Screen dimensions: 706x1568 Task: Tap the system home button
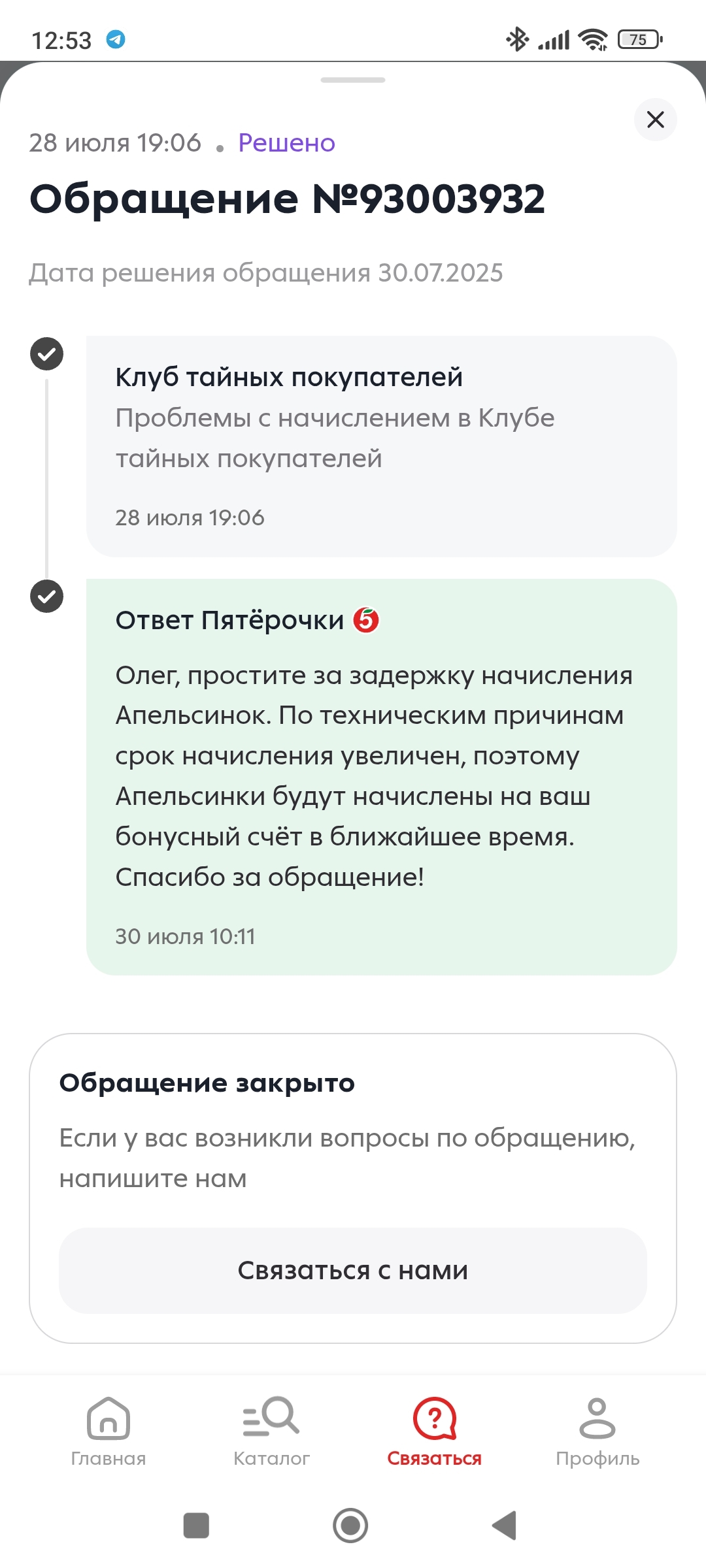pos(350,1526)
